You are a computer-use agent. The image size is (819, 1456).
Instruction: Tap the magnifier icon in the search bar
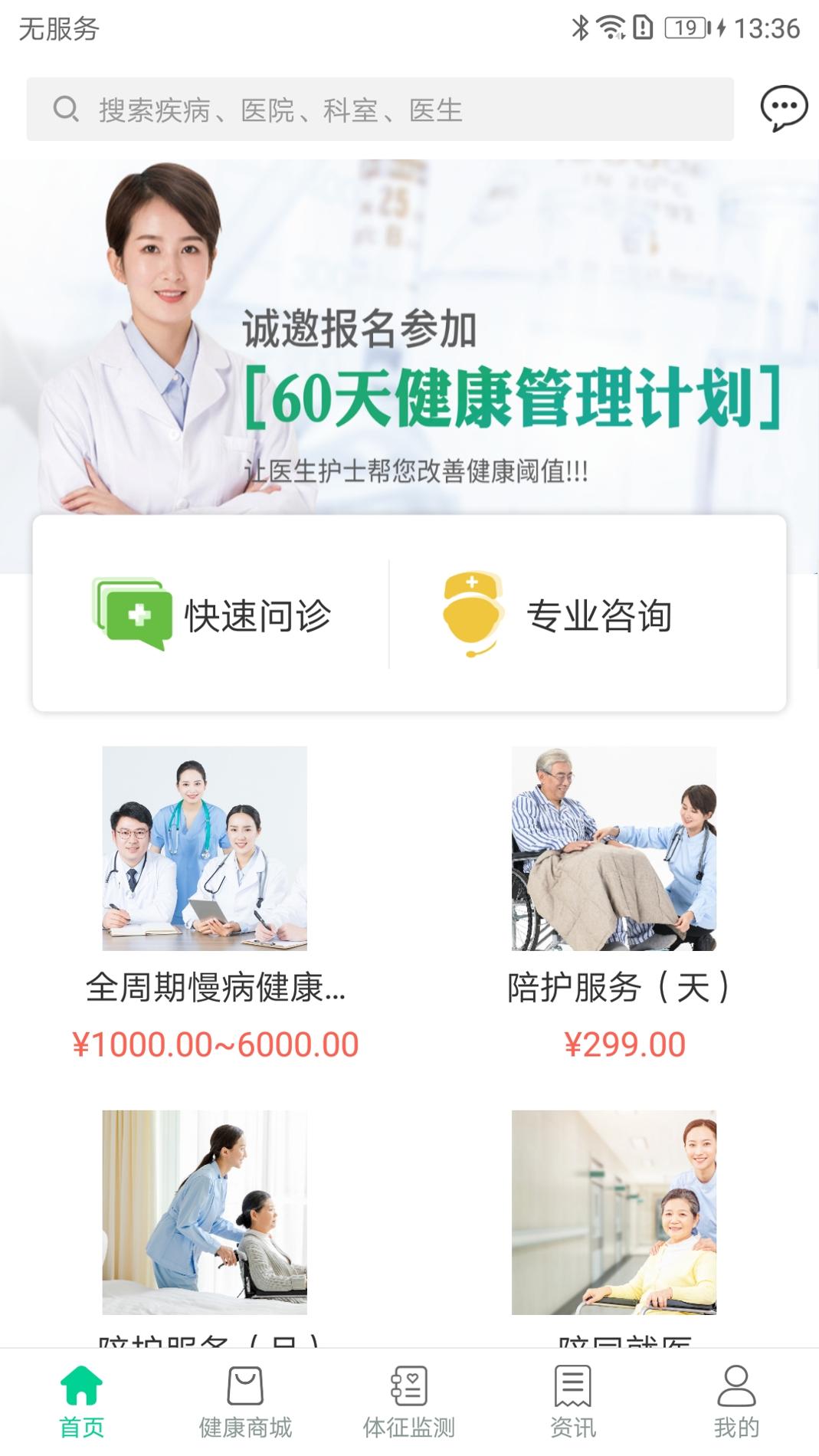pos(66,110)
